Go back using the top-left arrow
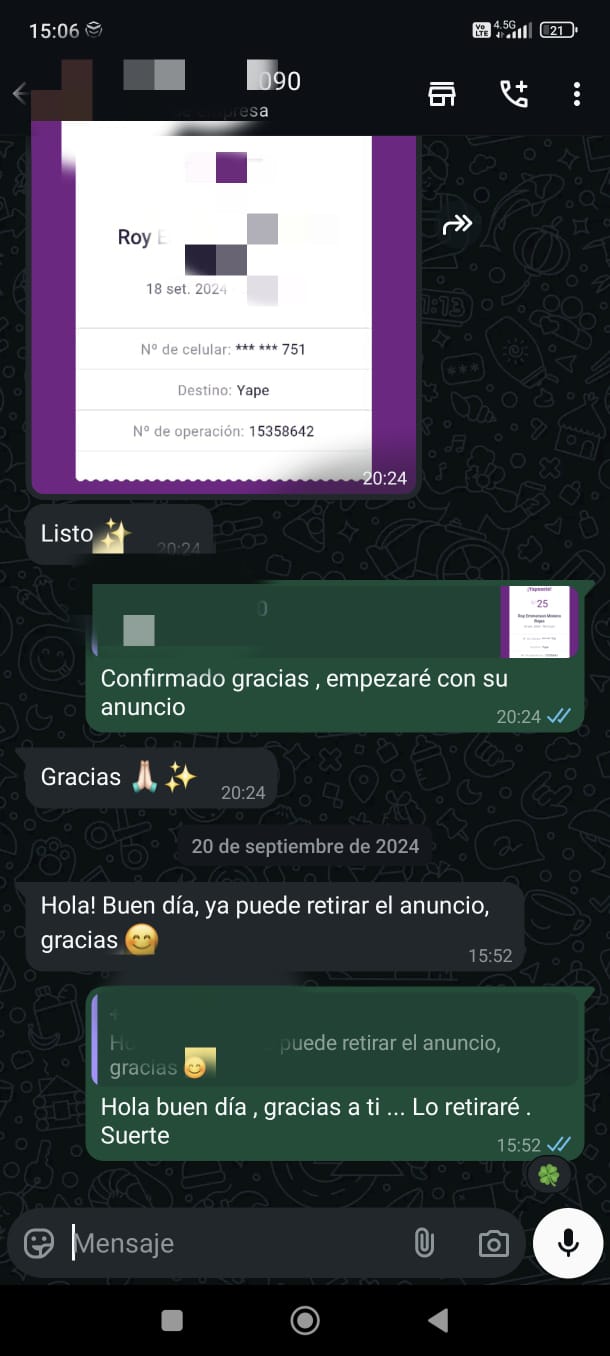This screenshot has height=1356, width=610. 19,94
